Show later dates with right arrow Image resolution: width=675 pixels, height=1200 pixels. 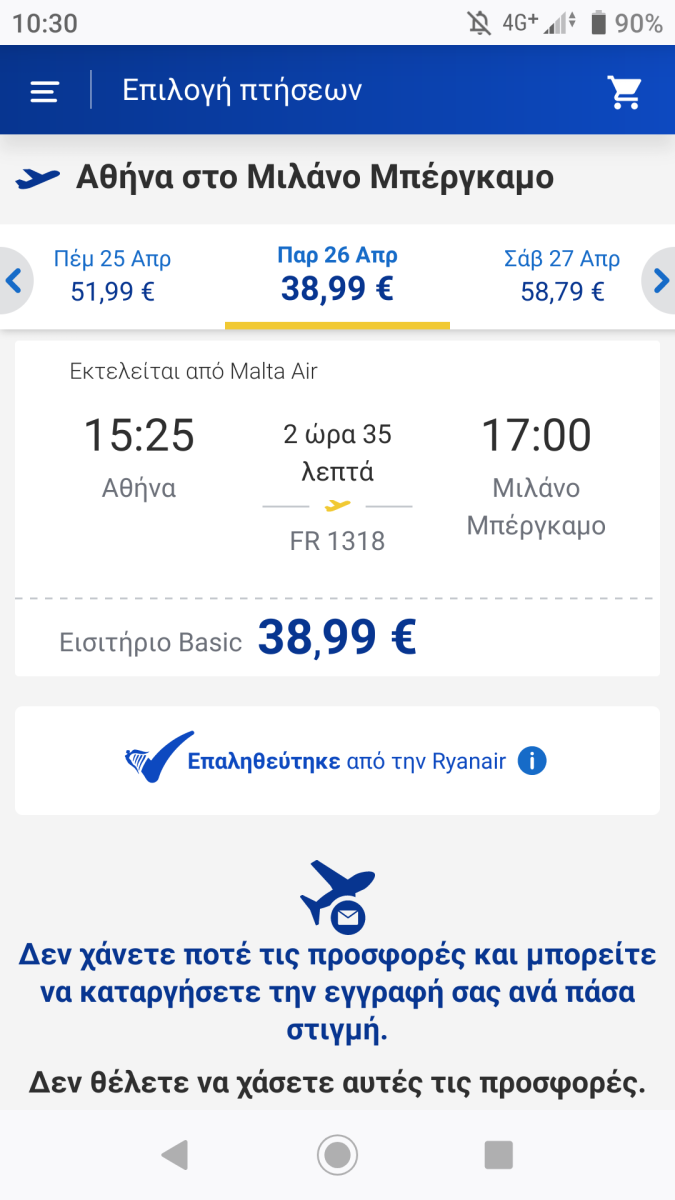(660, 281)
